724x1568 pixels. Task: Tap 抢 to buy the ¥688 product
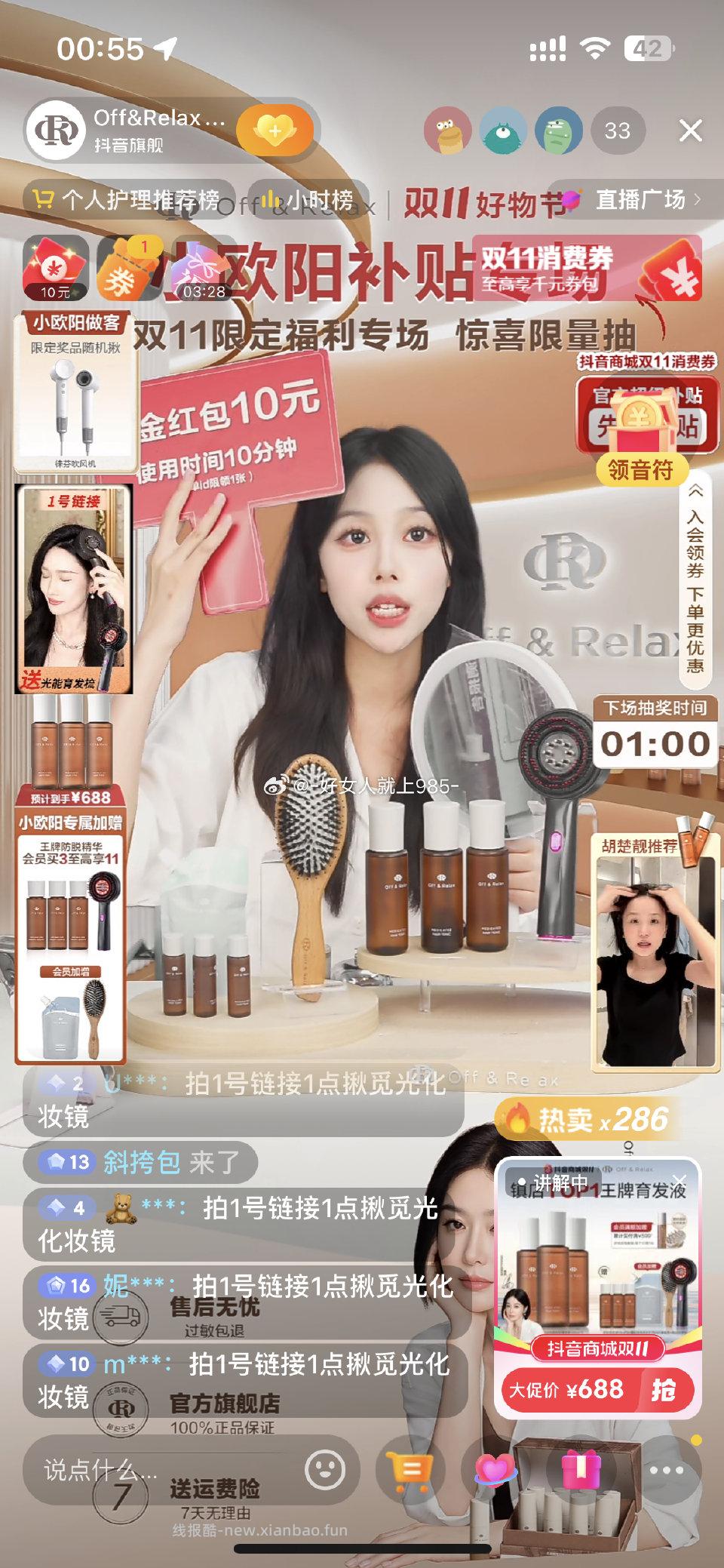coord(664,1389)
